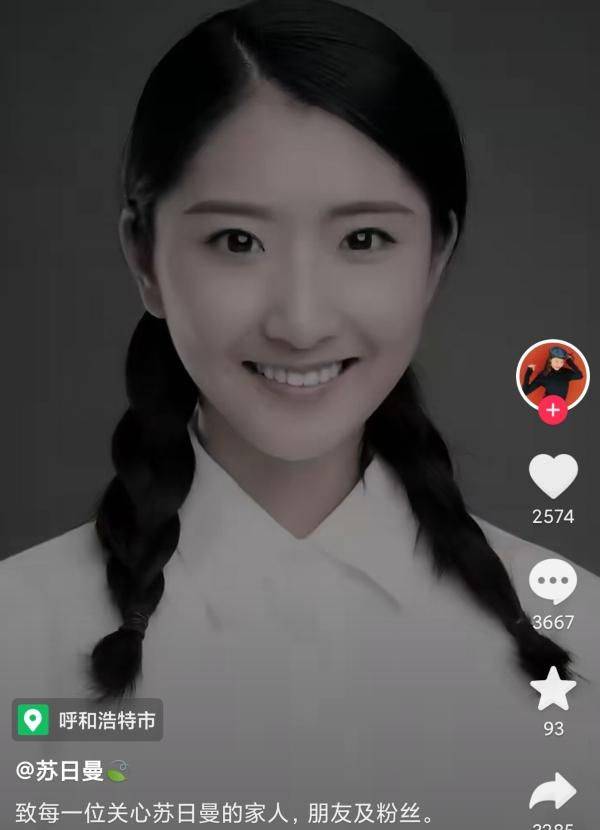Open @苏日曼 user profile link
The image size is (600, 830).
coord(61,771)
